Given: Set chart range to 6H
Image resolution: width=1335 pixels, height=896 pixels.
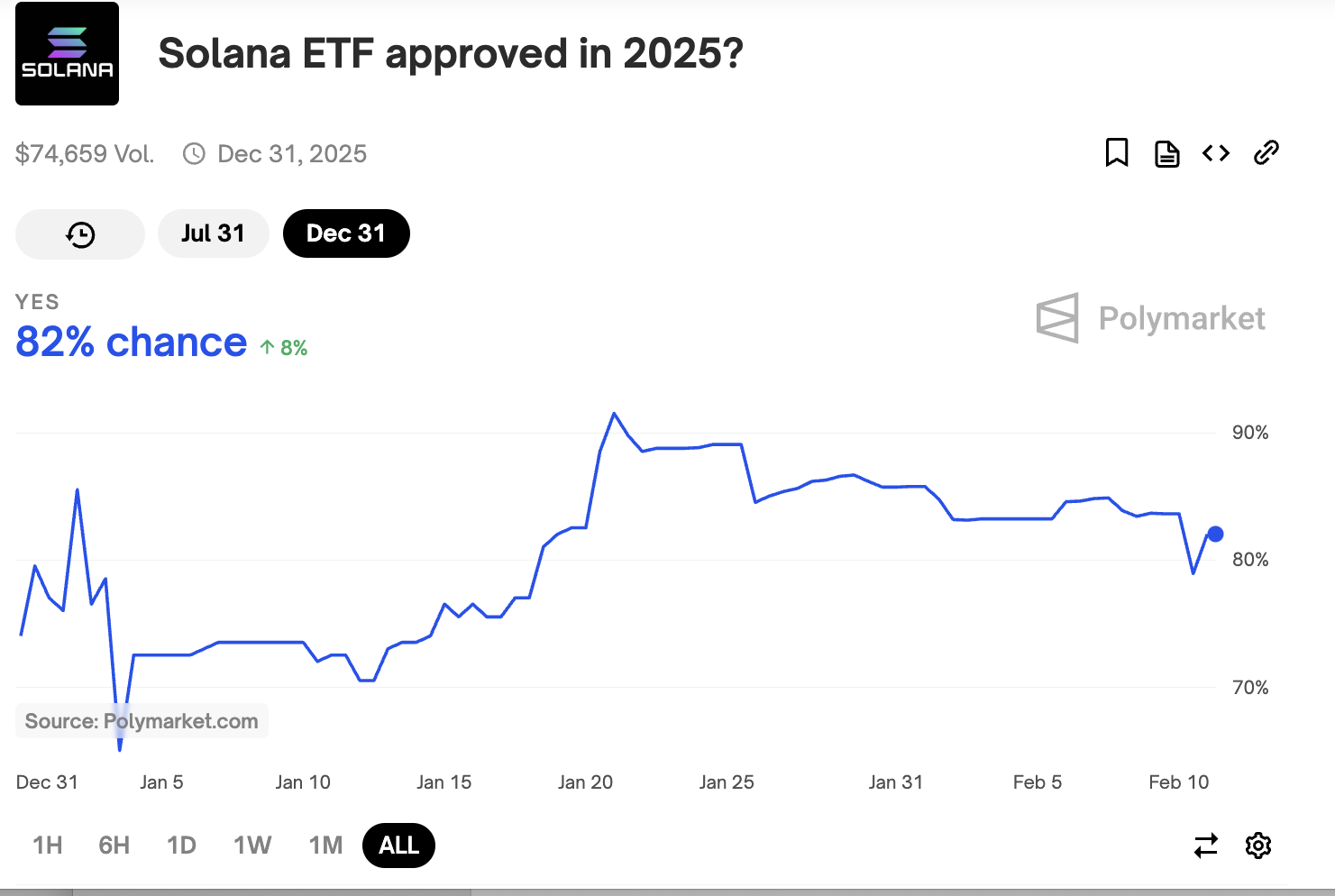Looking at the screenshot, I should coord(114,846).
